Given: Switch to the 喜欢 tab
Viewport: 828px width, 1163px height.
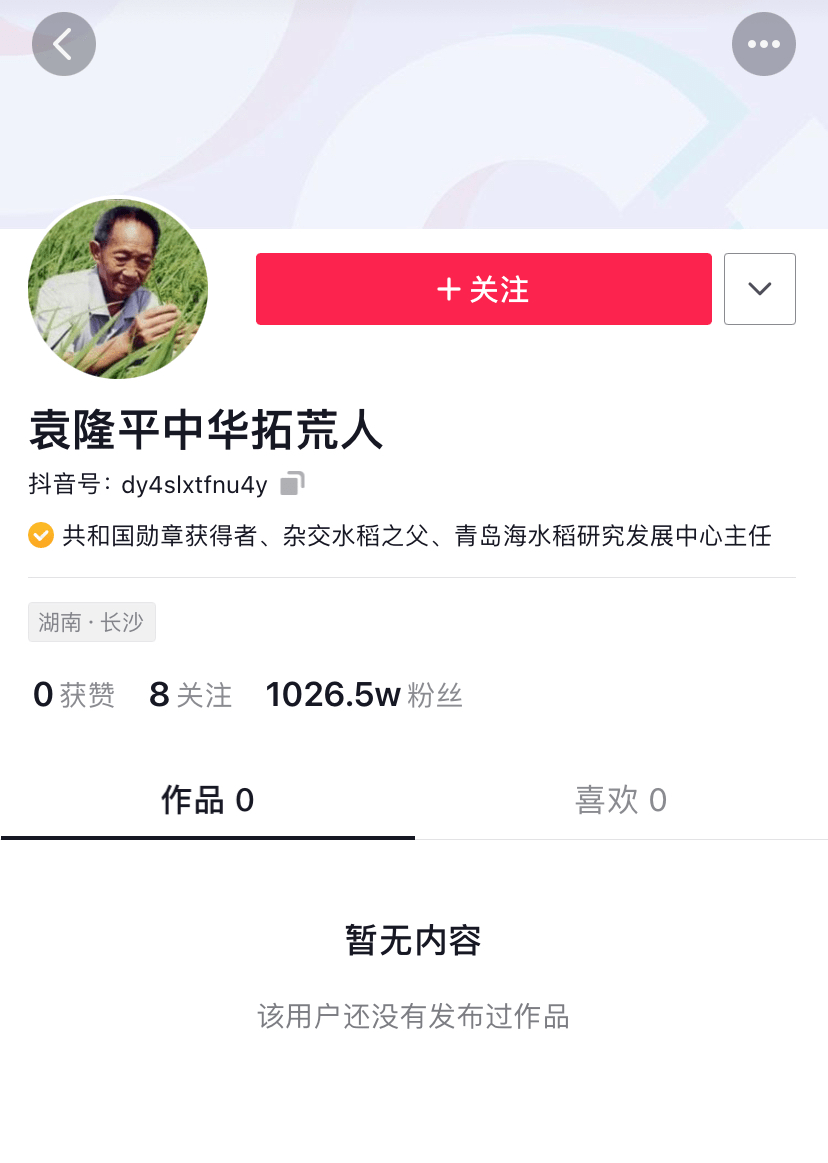Looking at the screenshot, I should [x=620, y=800].
